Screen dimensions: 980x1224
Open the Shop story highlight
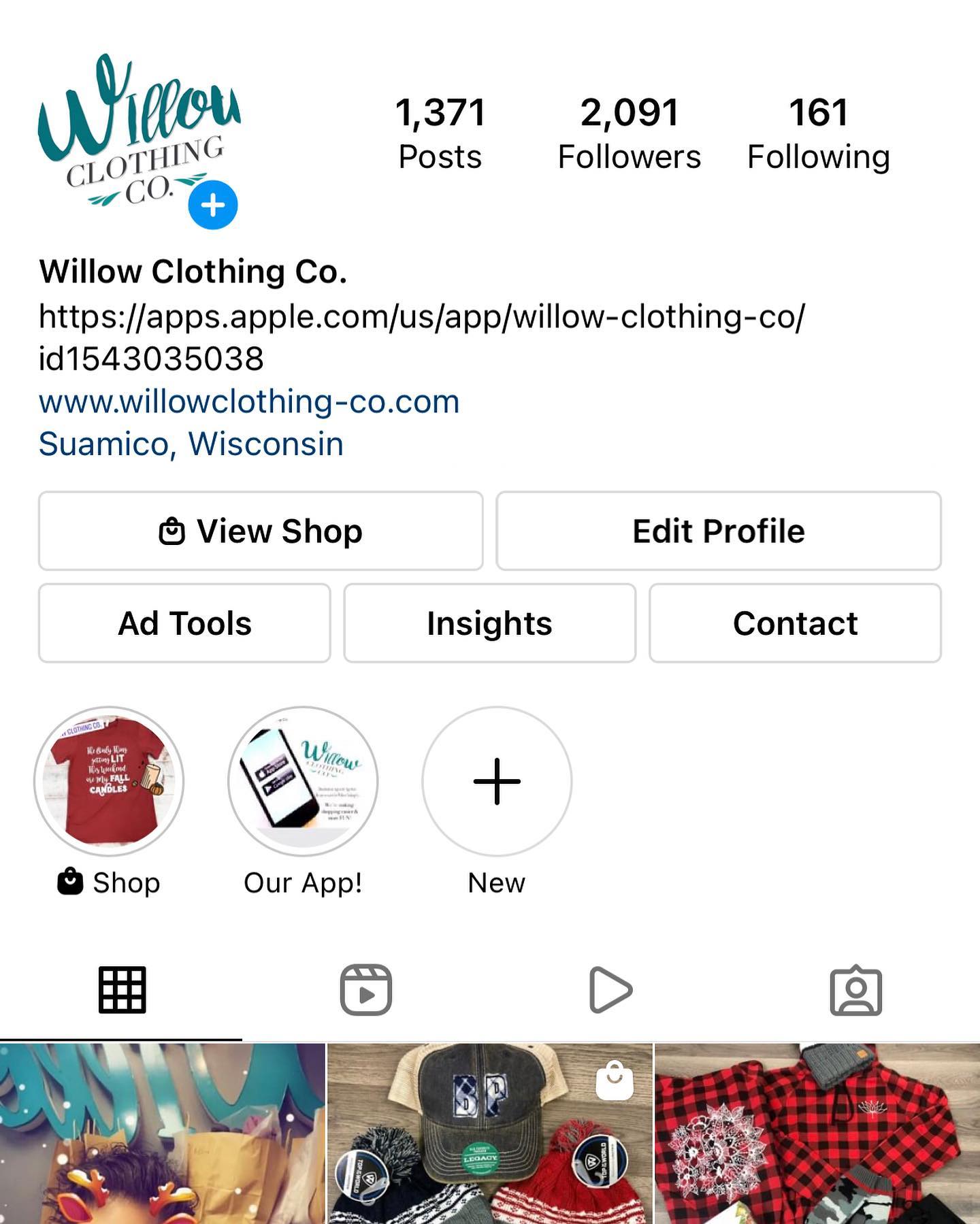click(x=109, y=781)
